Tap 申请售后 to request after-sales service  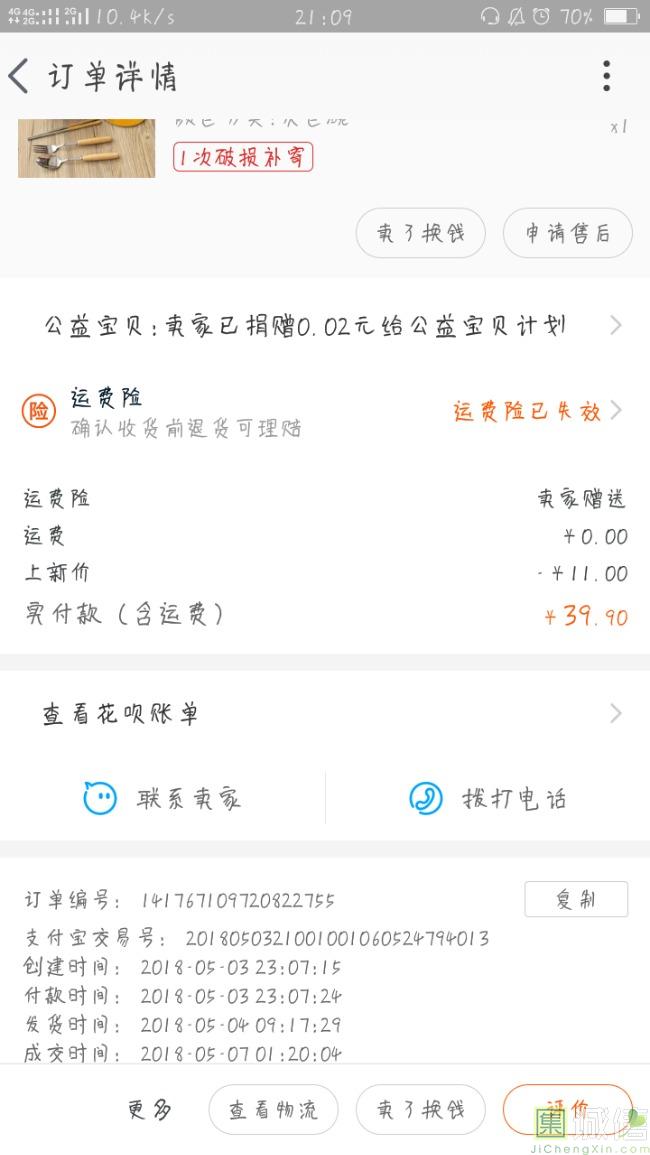point(567,233)
